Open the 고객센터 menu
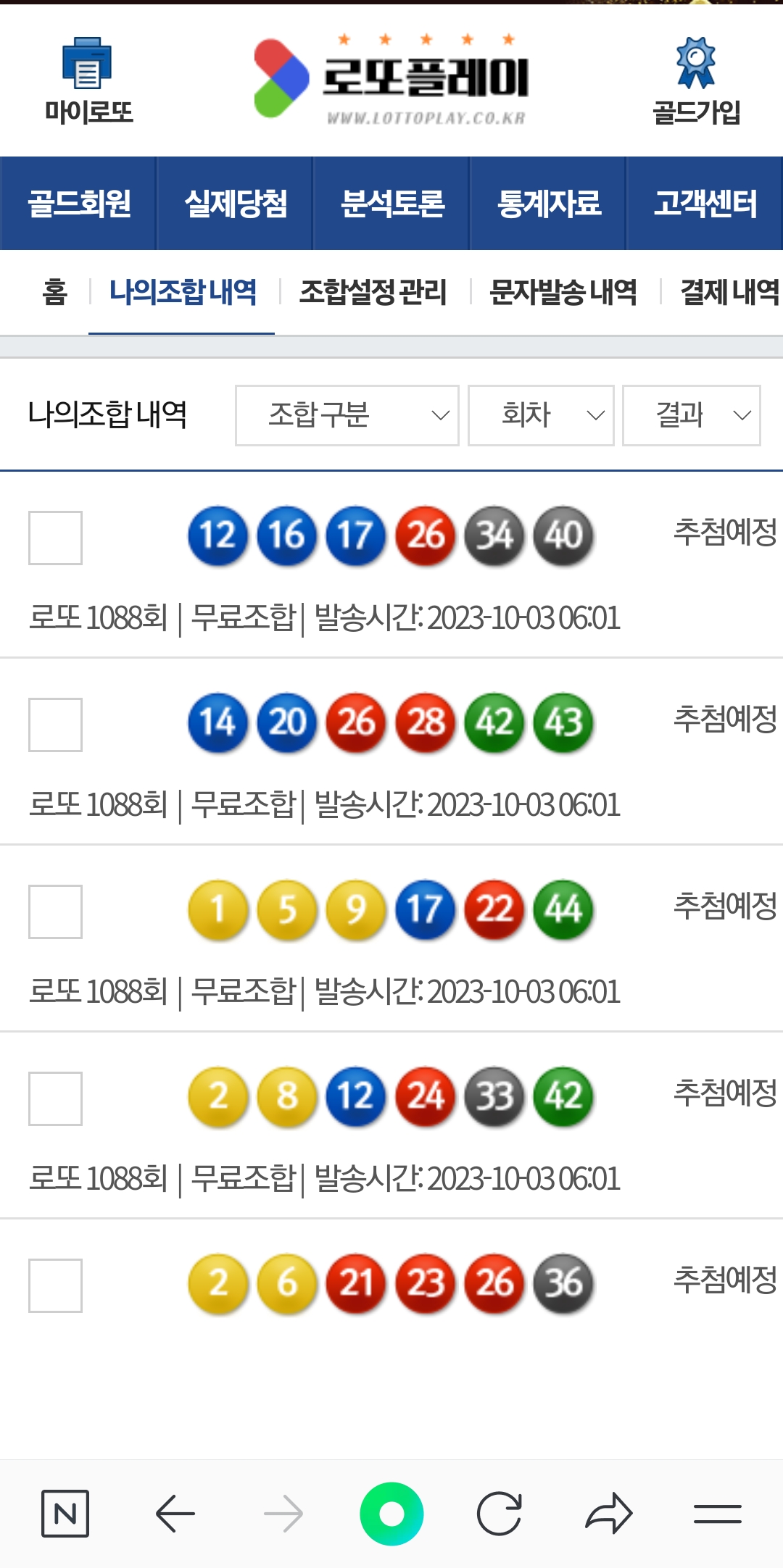This screenshot has height=1568, width=783. (705, 204)
